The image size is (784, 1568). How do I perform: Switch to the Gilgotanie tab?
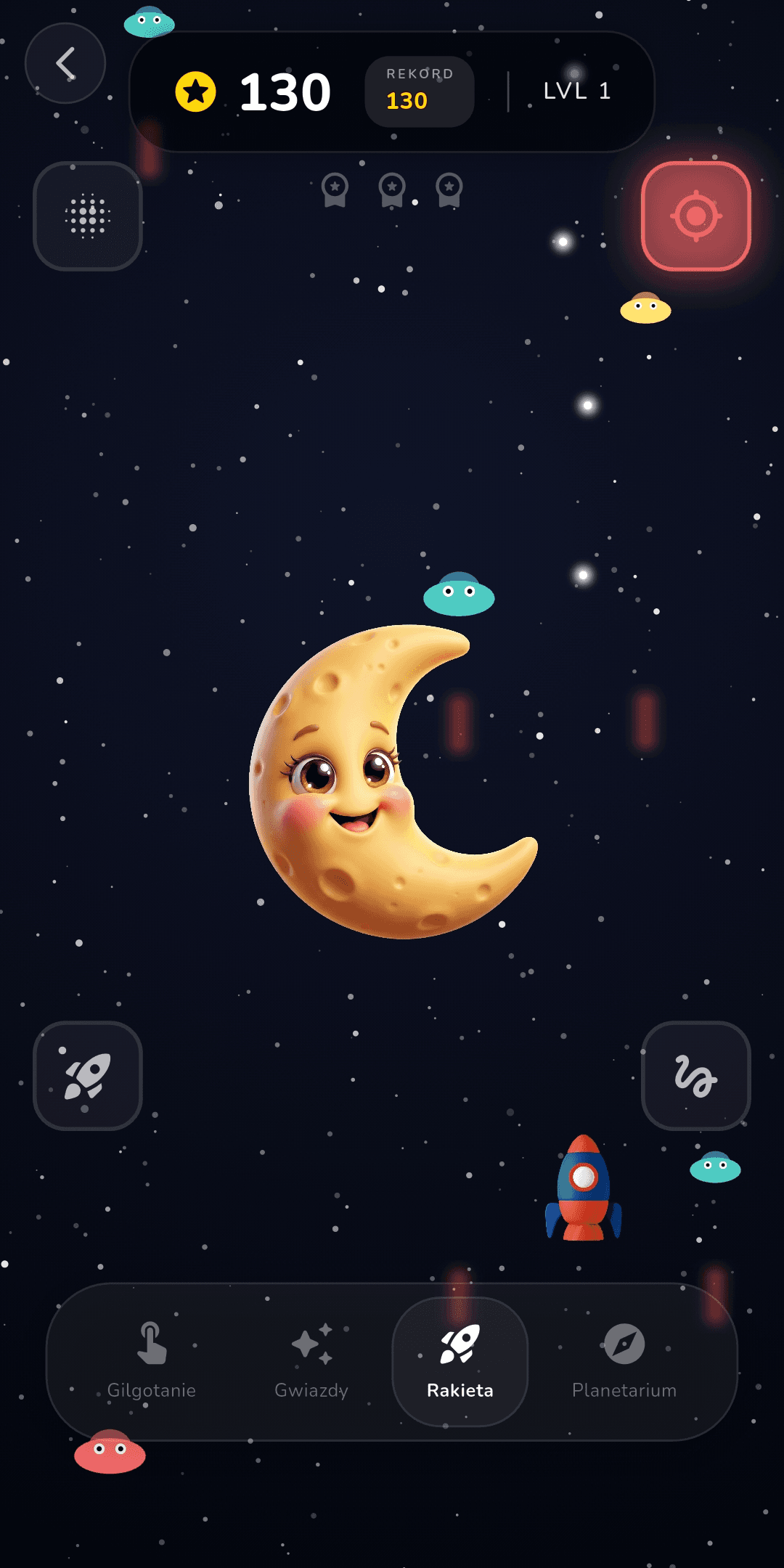tap(152, 1361)
